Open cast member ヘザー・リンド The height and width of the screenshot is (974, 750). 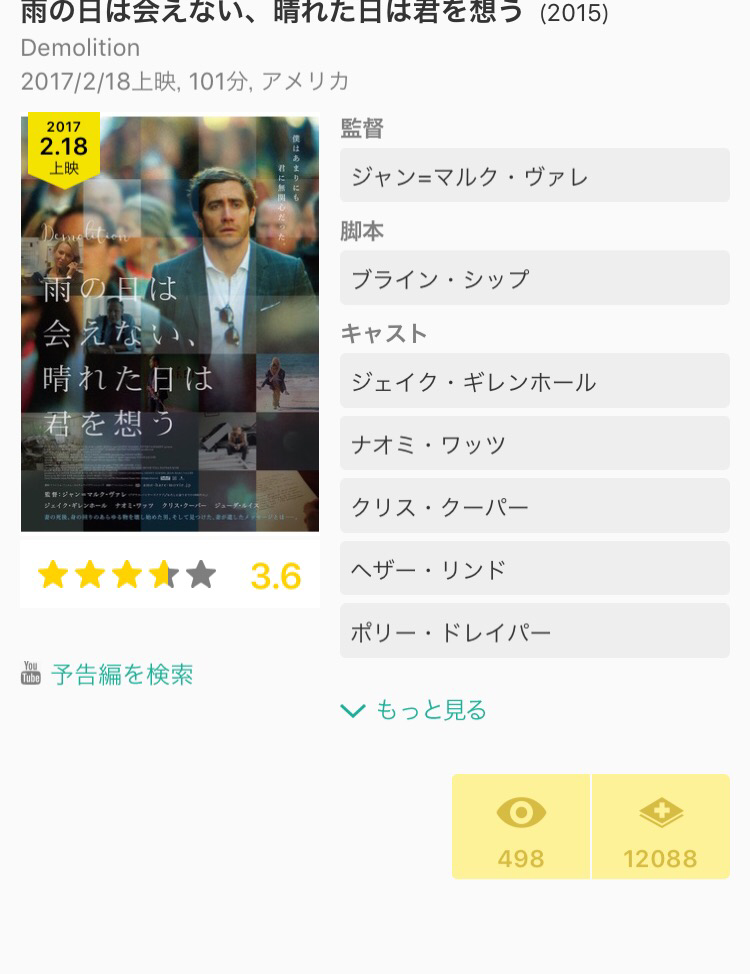(534, 569)
